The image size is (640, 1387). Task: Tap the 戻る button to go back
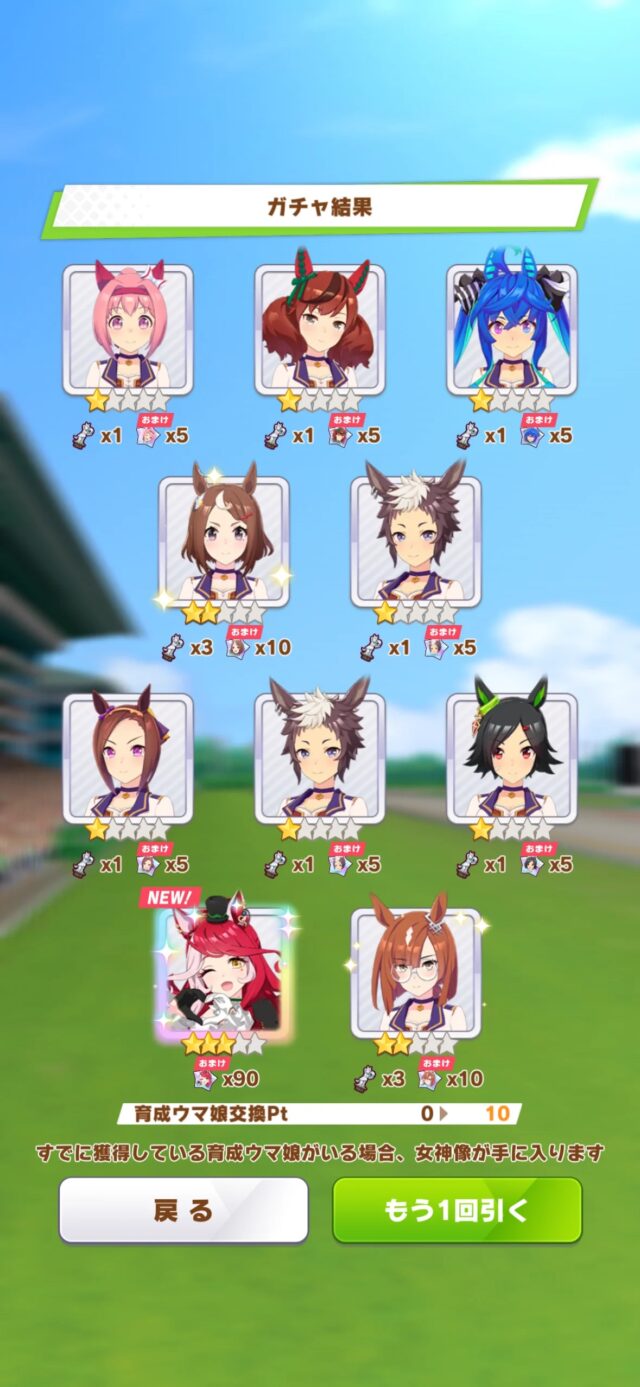[x=183, y=1210]
